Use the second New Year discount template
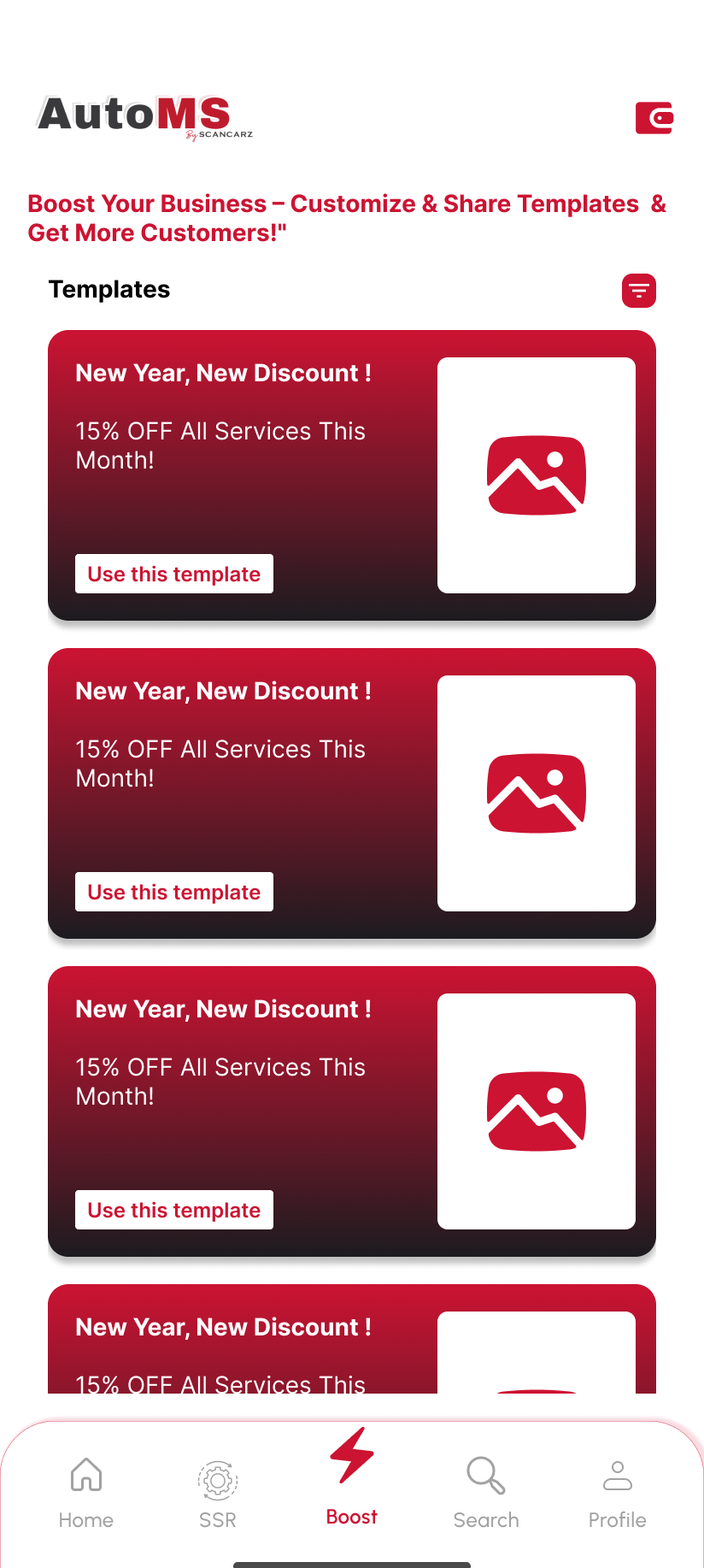The image size is (704, 1568). (174, 892)
